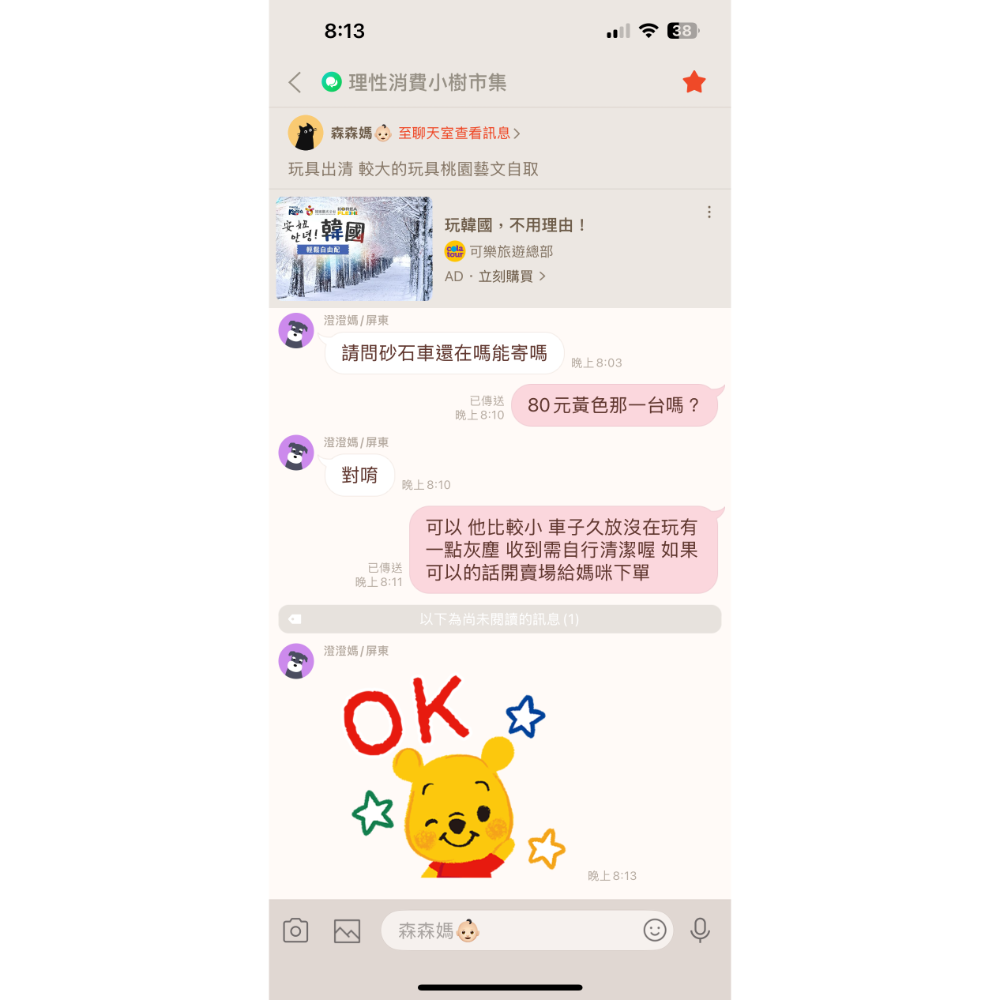Tap the microphone voice message icon
Viewport: 1000px width, 1000px height.
click(x=700, y=931)
